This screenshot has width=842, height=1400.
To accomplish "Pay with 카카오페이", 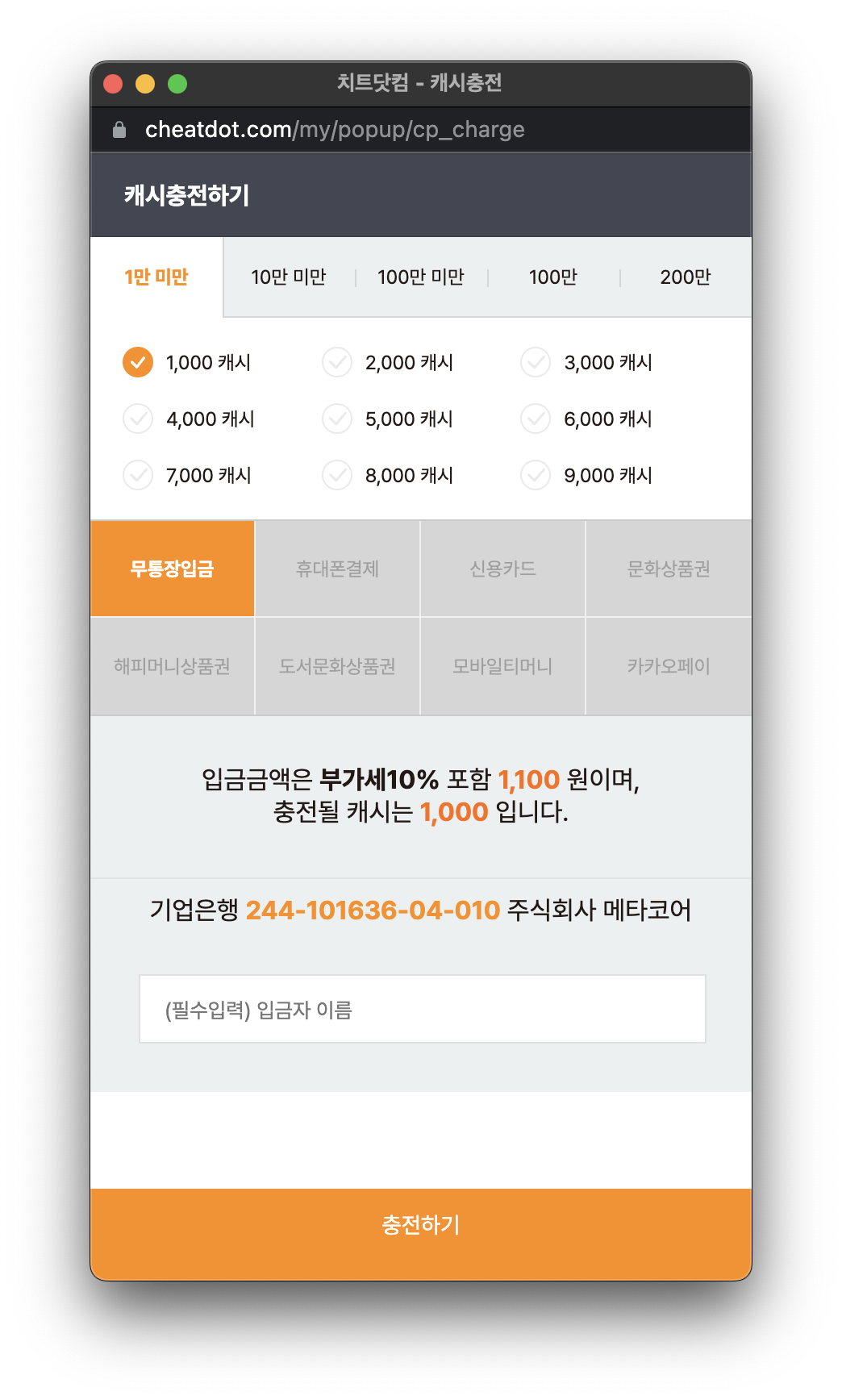I will 669,667.
